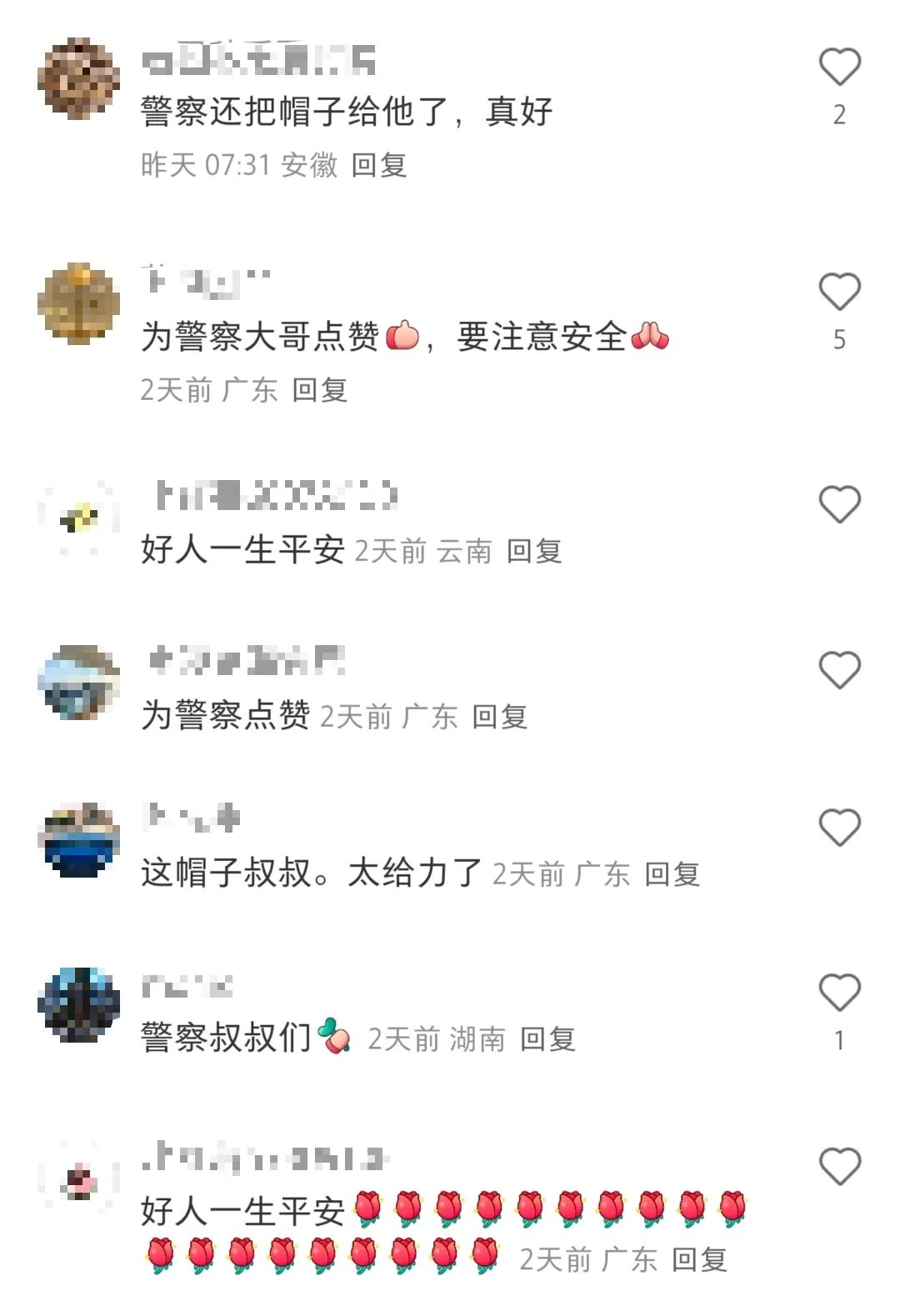Open the first commenter's username
Screen dimensions: 900x1316
tap(258, 60)
